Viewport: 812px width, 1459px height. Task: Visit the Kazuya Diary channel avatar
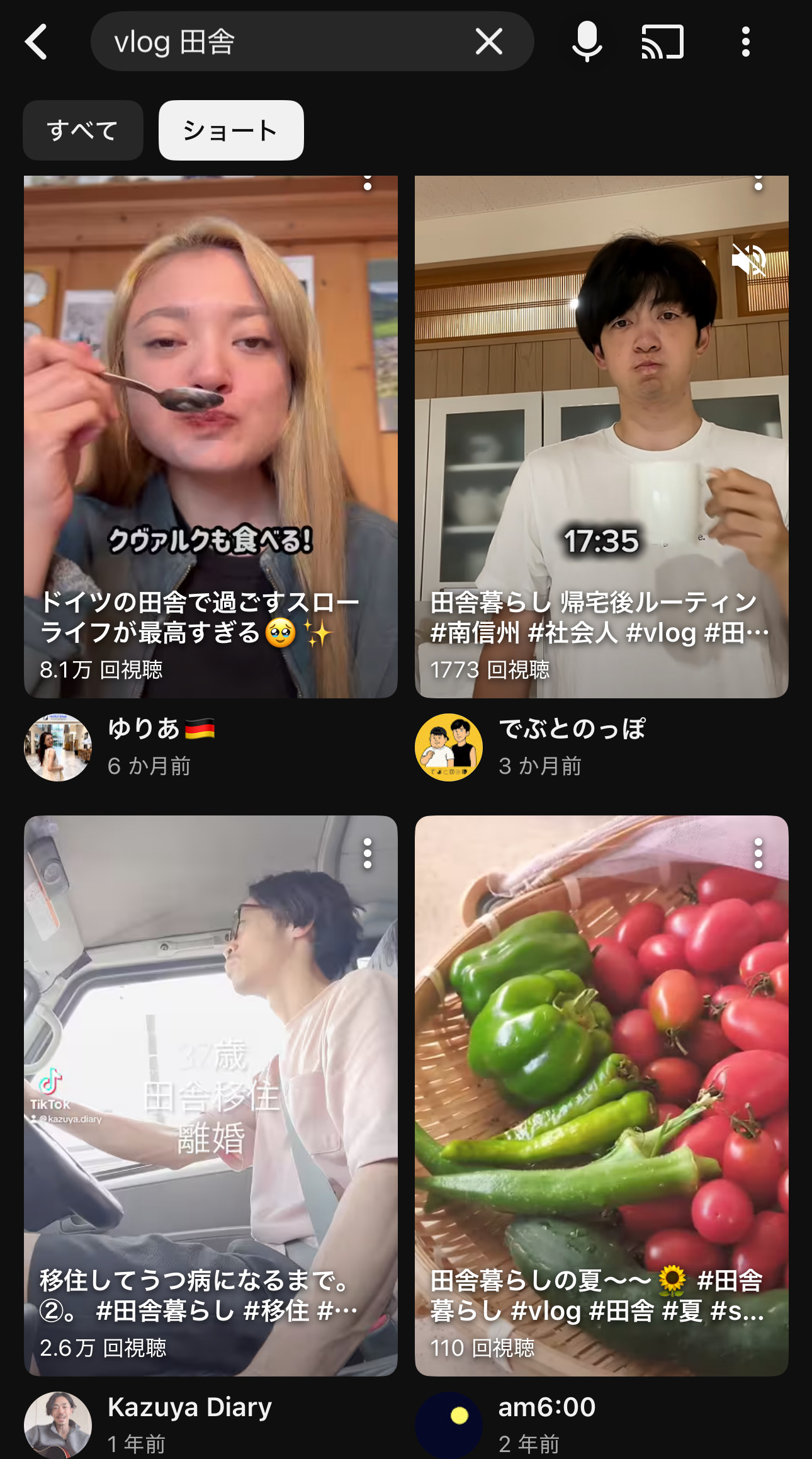click(58, 1424)
